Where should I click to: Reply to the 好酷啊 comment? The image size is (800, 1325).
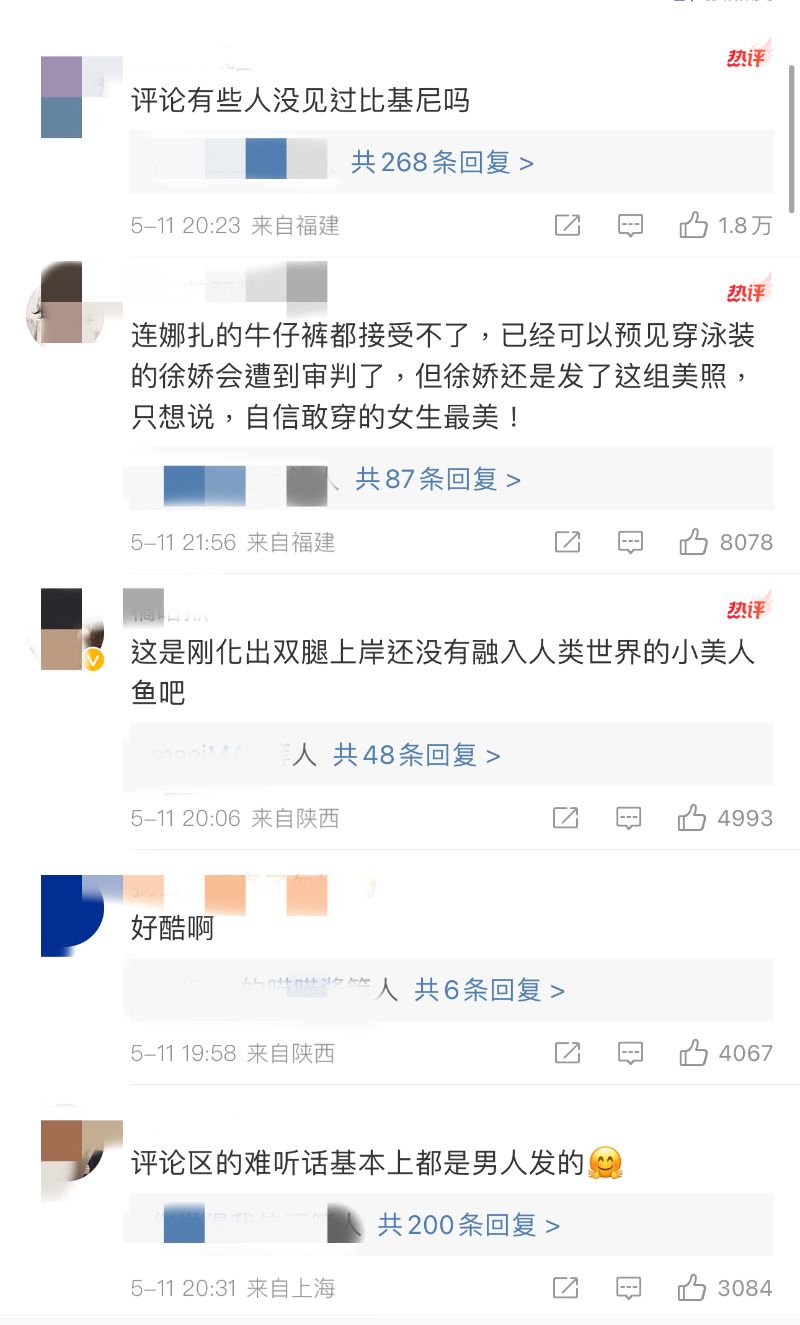coord(630,1053)
